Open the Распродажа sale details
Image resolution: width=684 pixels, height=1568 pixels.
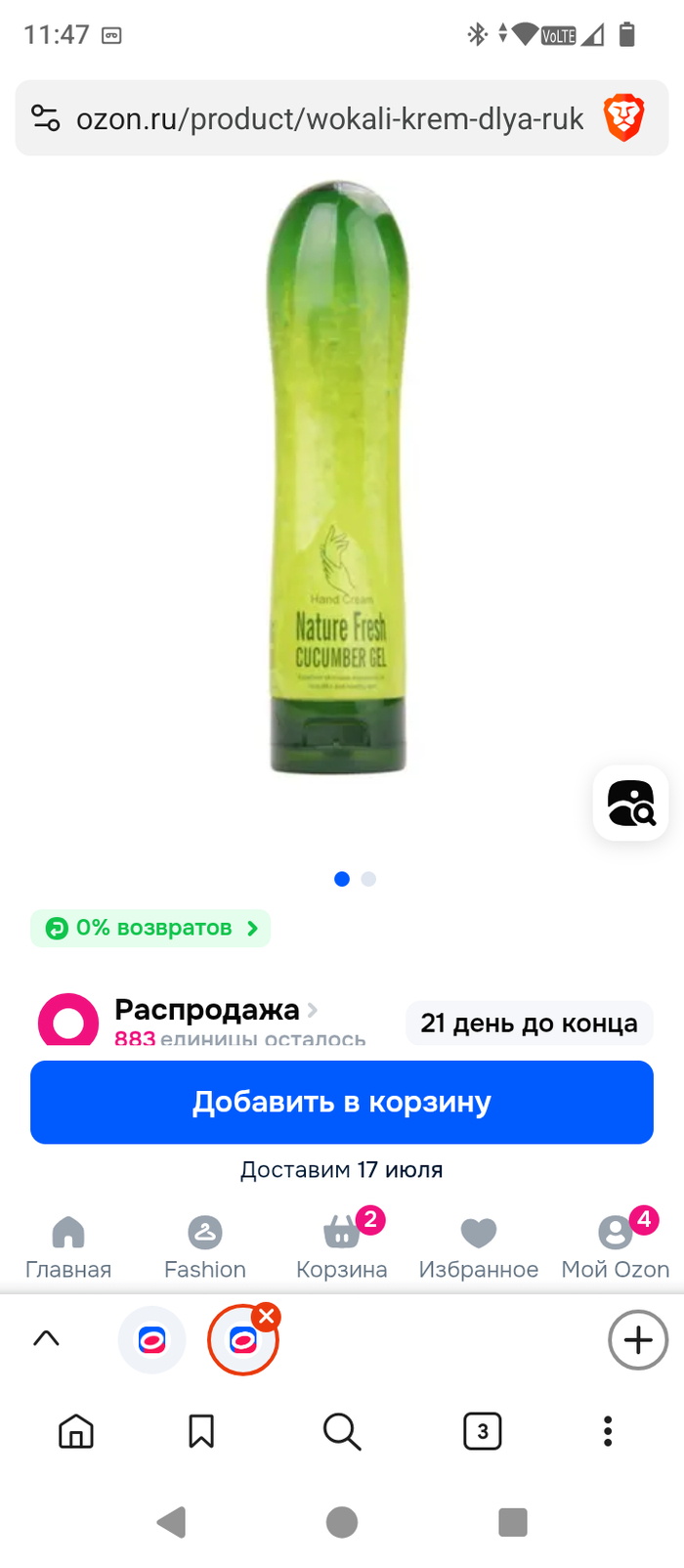(215, 1010)
